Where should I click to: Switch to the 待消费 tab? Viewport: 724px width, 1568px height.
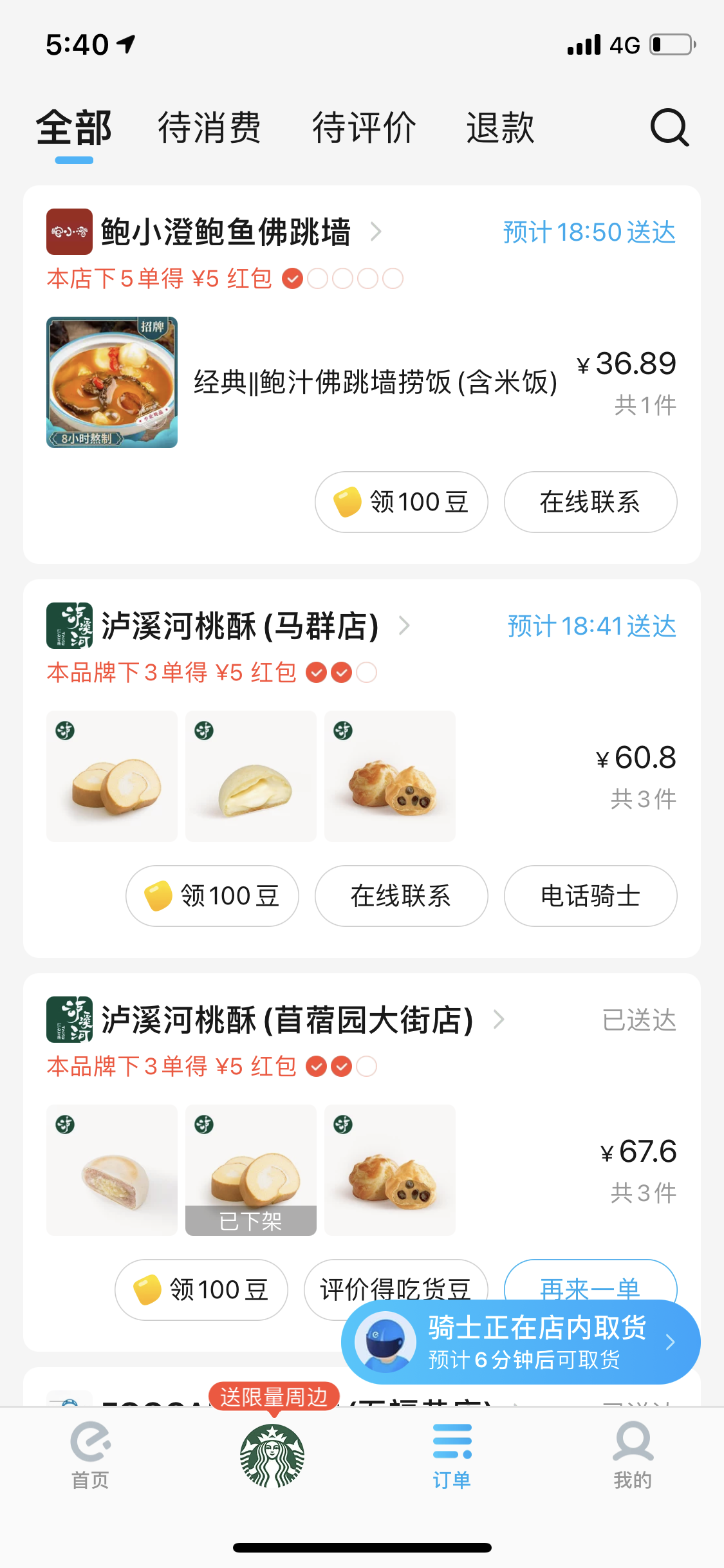(x=209, y=127)
